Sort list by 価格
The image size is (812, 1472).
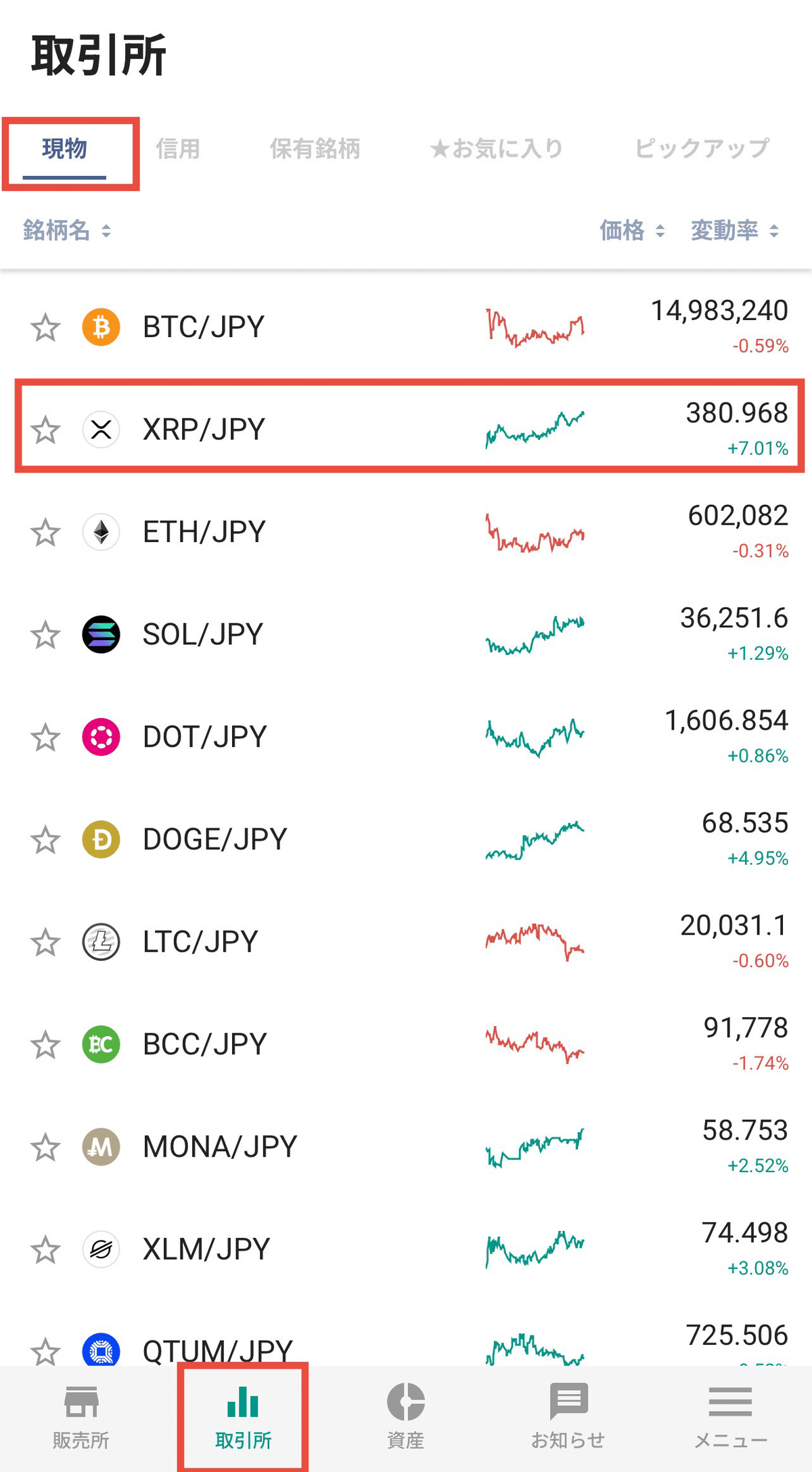[x=632, y=231]
